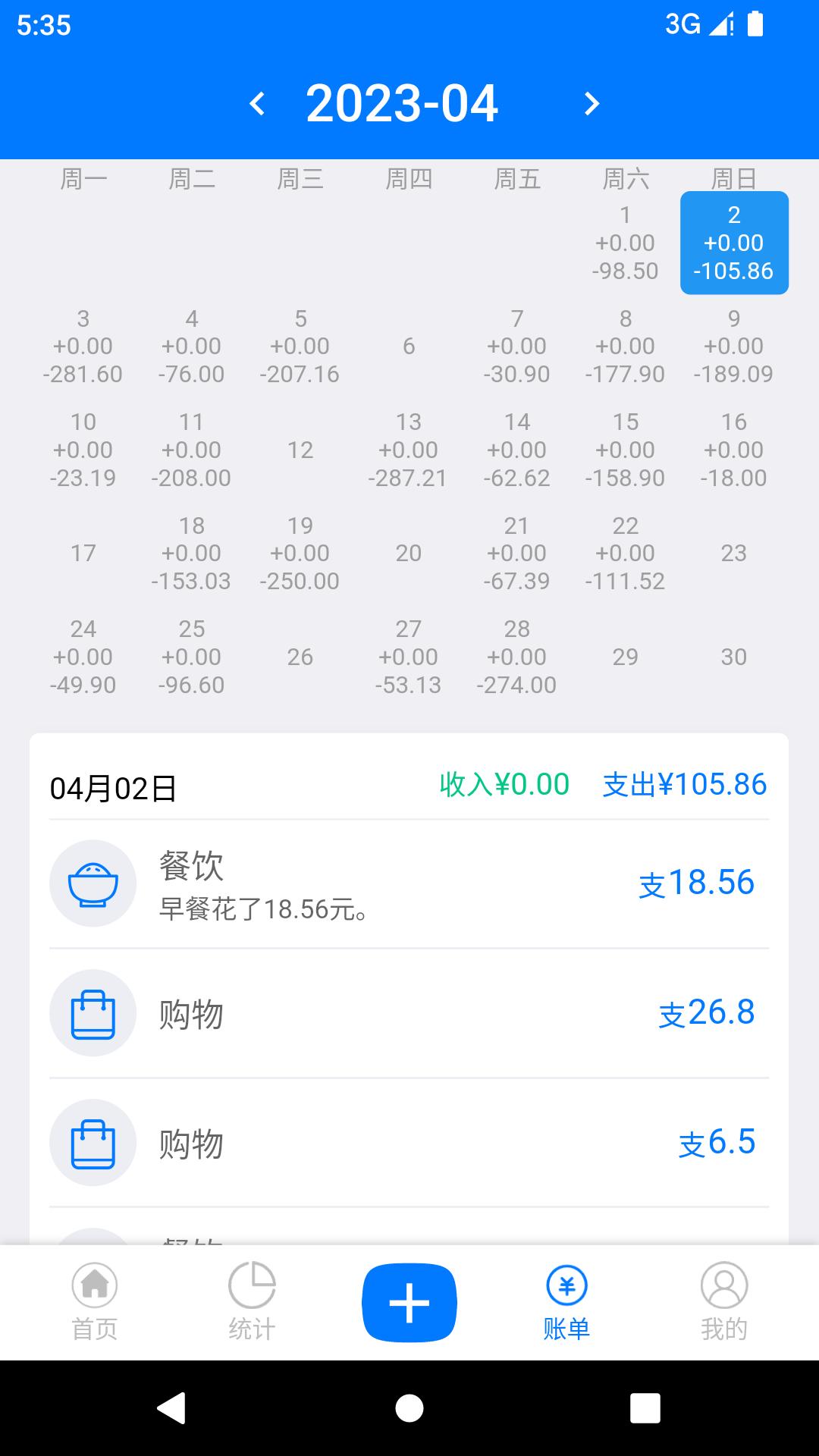Switch to the 我的 tab
The image size is (819, 1456).
[724, 1301]
